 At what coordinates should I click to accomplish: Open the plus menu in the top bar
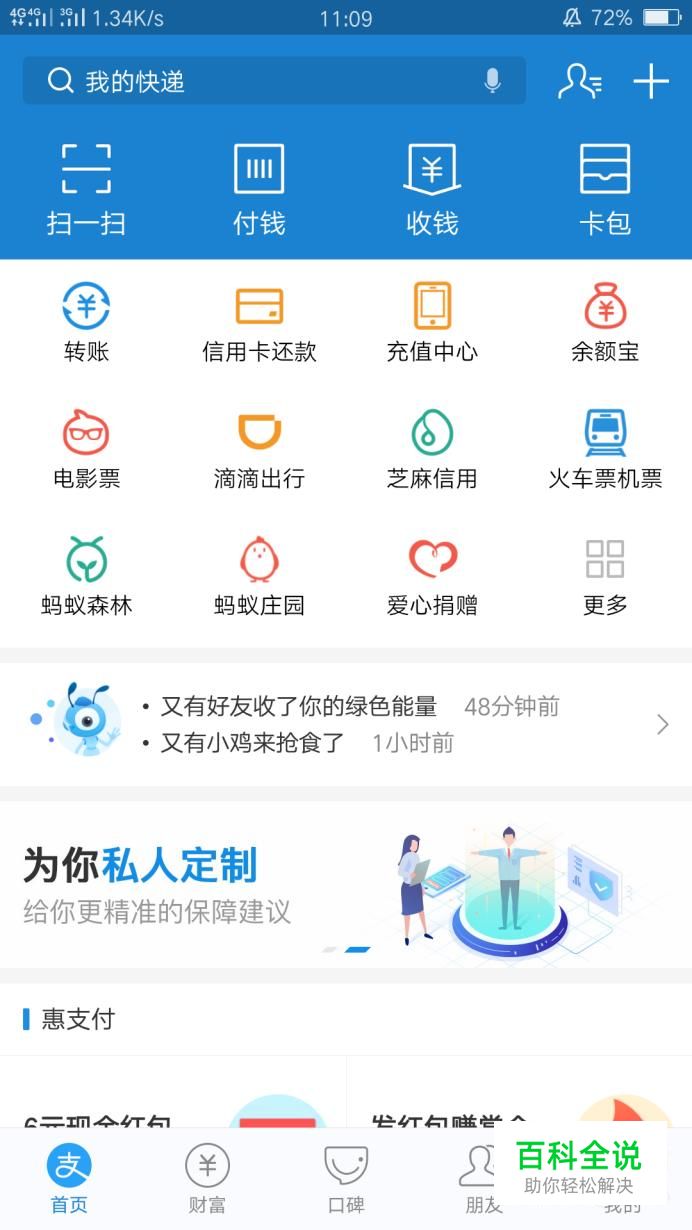click(651, 81)
